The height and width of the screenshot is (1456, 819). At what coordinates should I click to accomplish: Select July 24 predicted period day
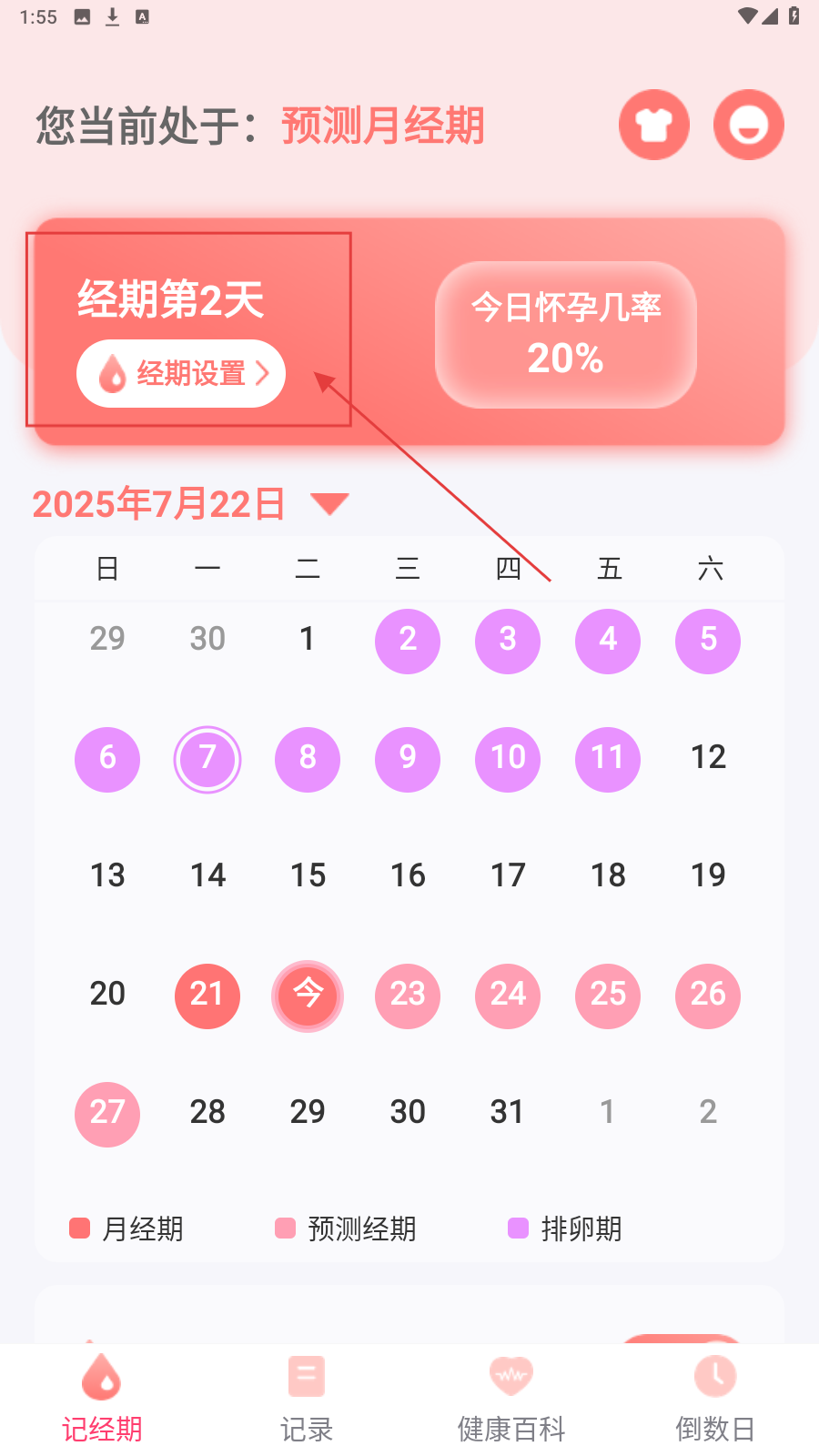click(508, 996)
